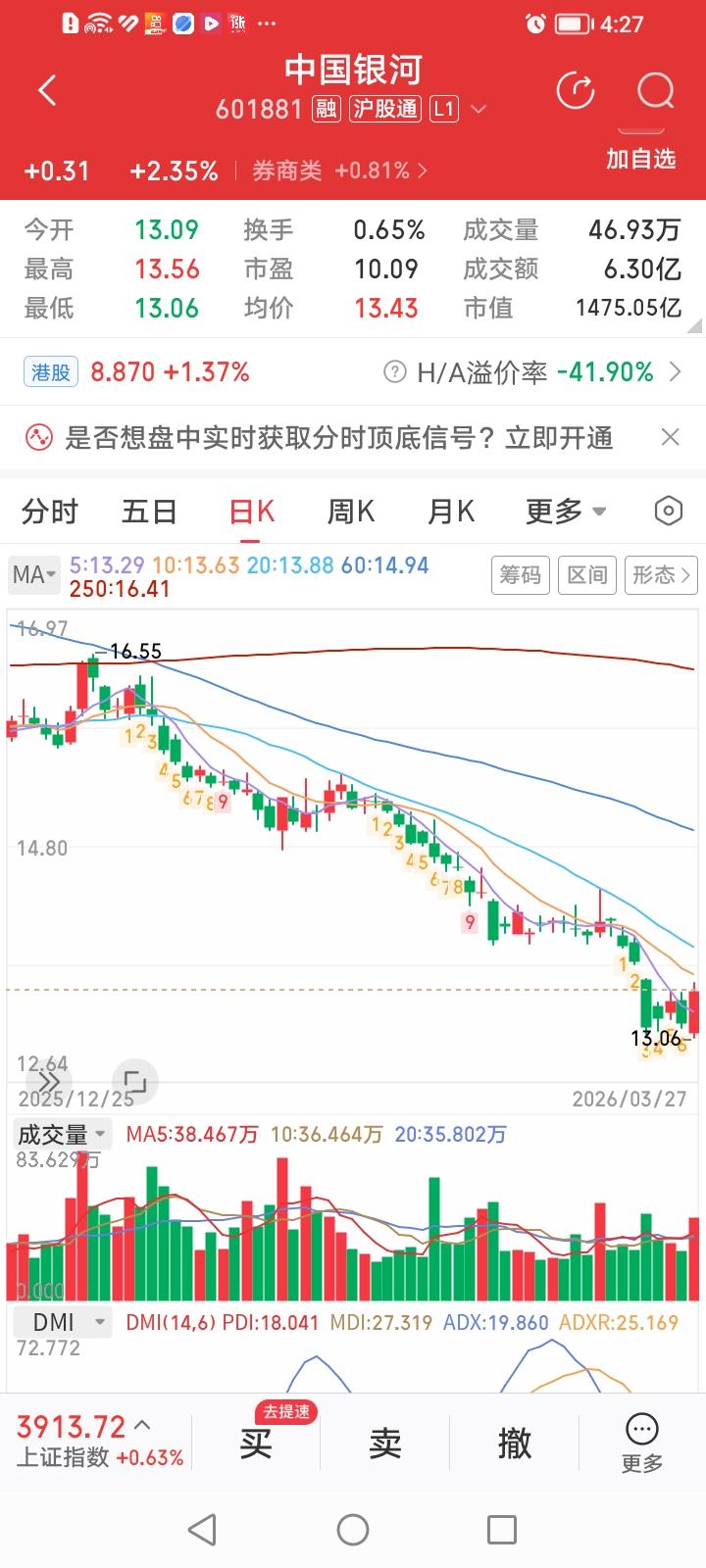Show 形态 pattern recognition on the chart
706x1568 pixels.
click(x=659, y=575)
